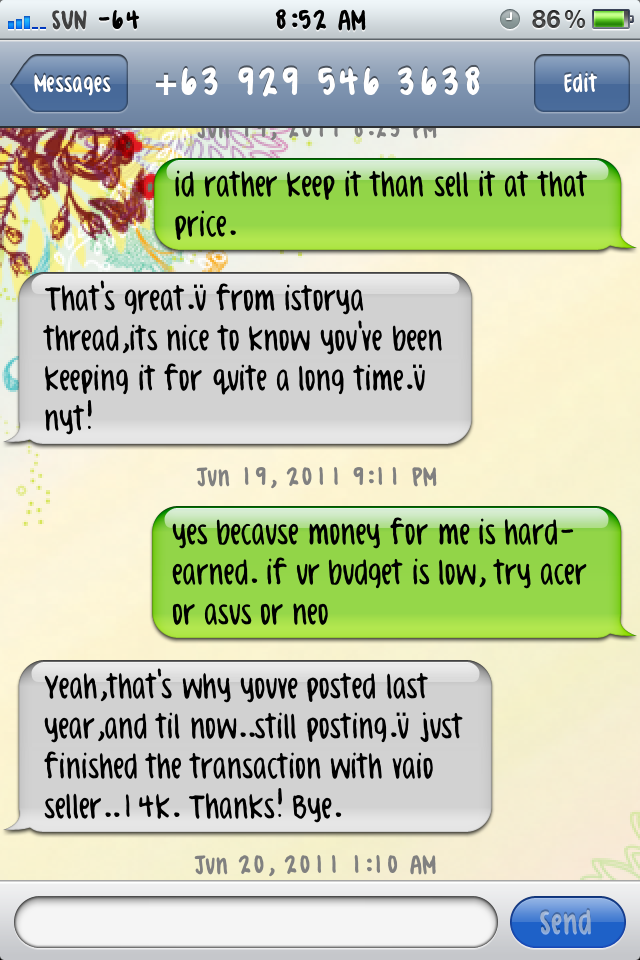Screen dimensions: 640x960
Task: Go back to the Messages list
Action: click(x=70, y=84)
